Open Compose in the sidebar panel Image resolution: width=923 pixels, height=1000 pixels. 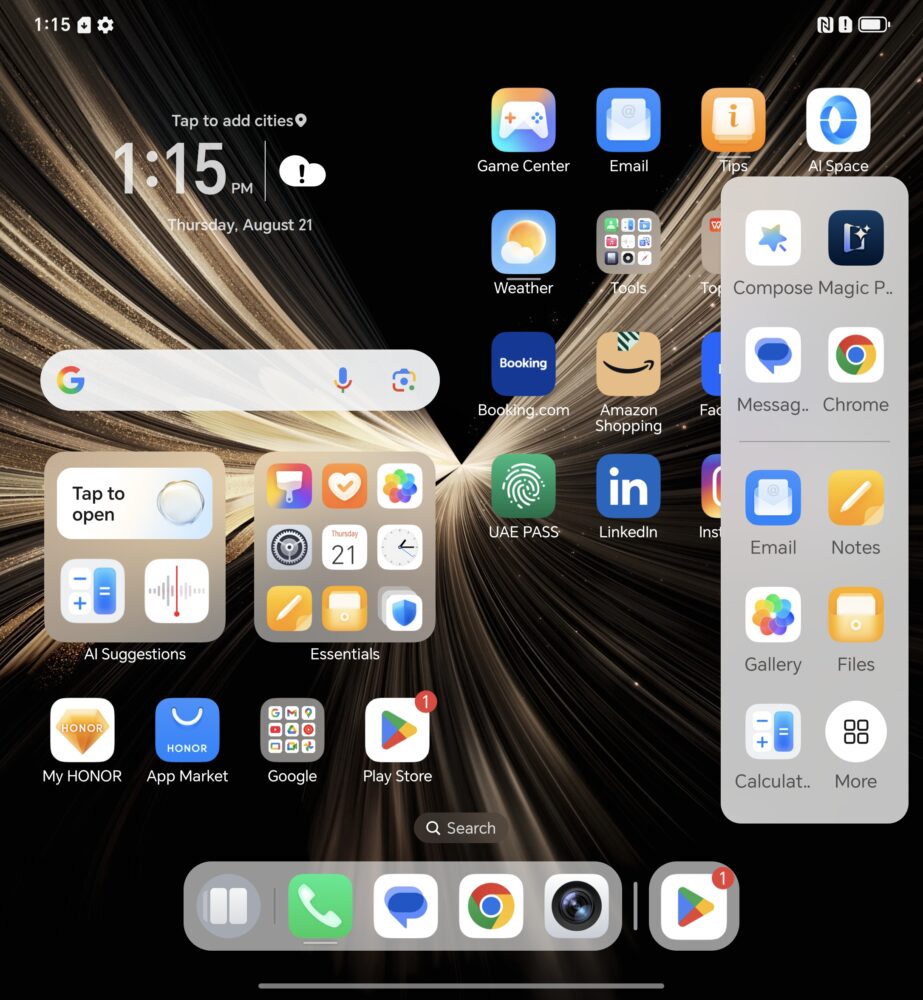772,239
